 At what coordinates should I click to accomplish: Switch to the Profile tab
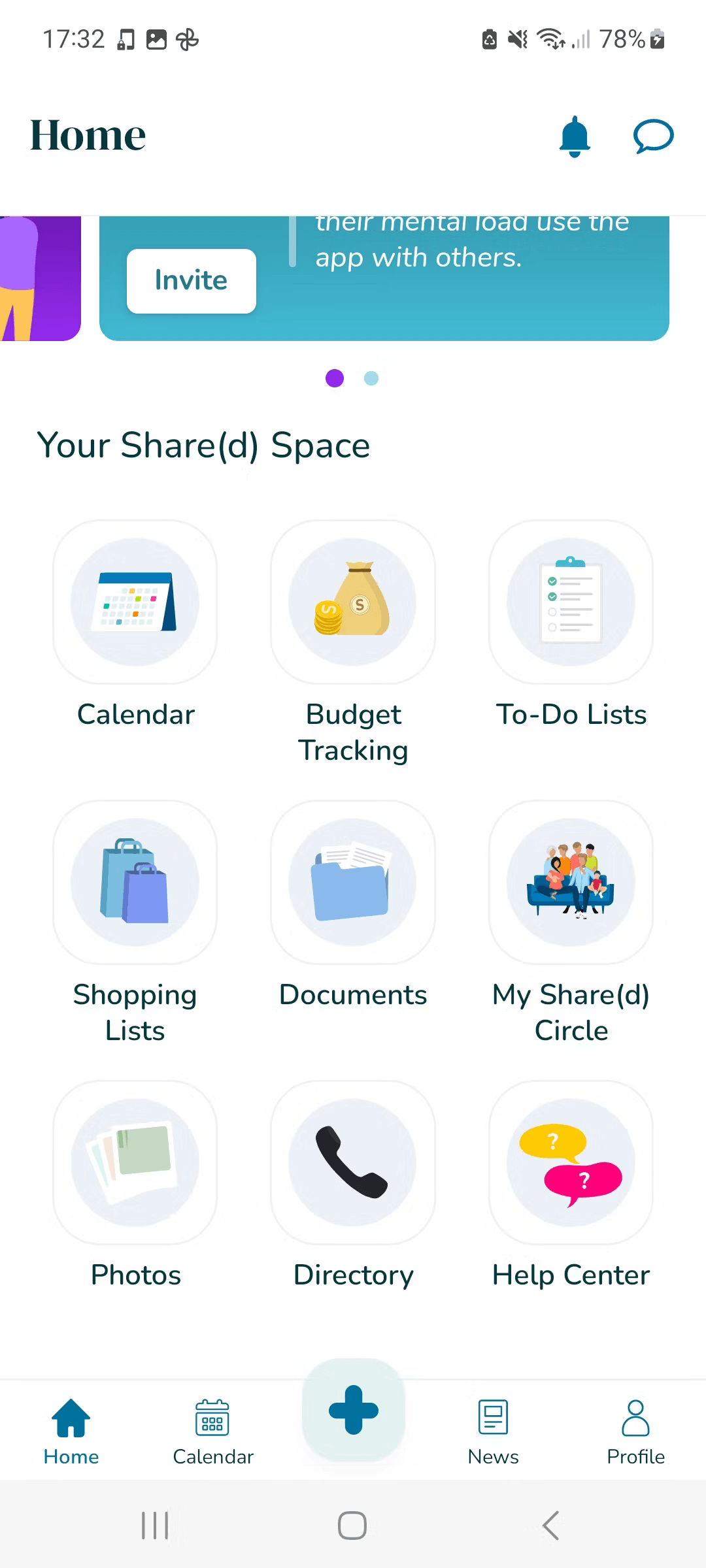pyautogui.click(x=635, y=1431)
